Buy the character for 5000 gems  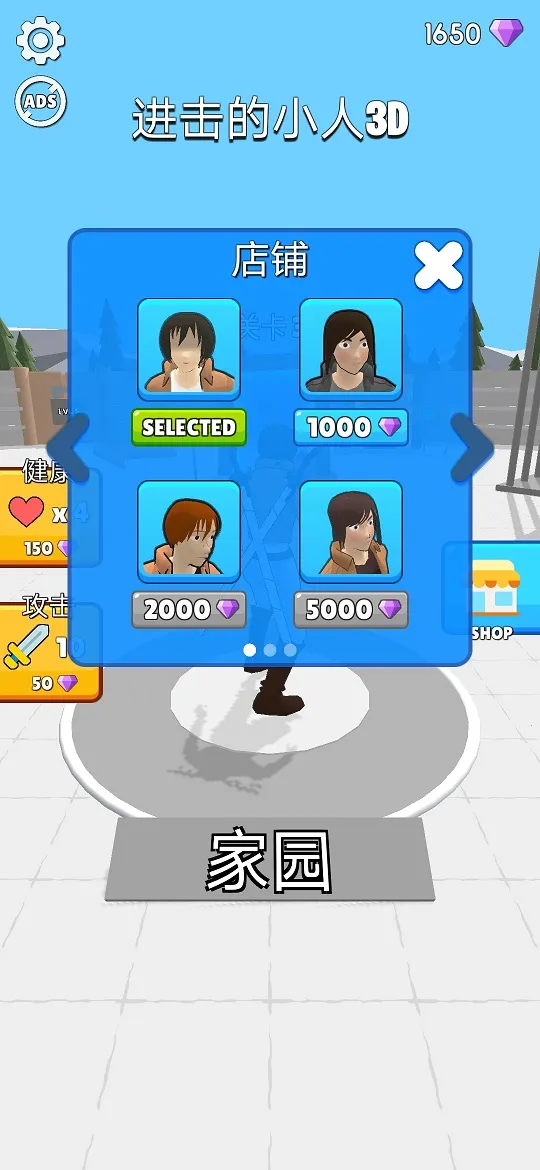(x=351, y=610)
